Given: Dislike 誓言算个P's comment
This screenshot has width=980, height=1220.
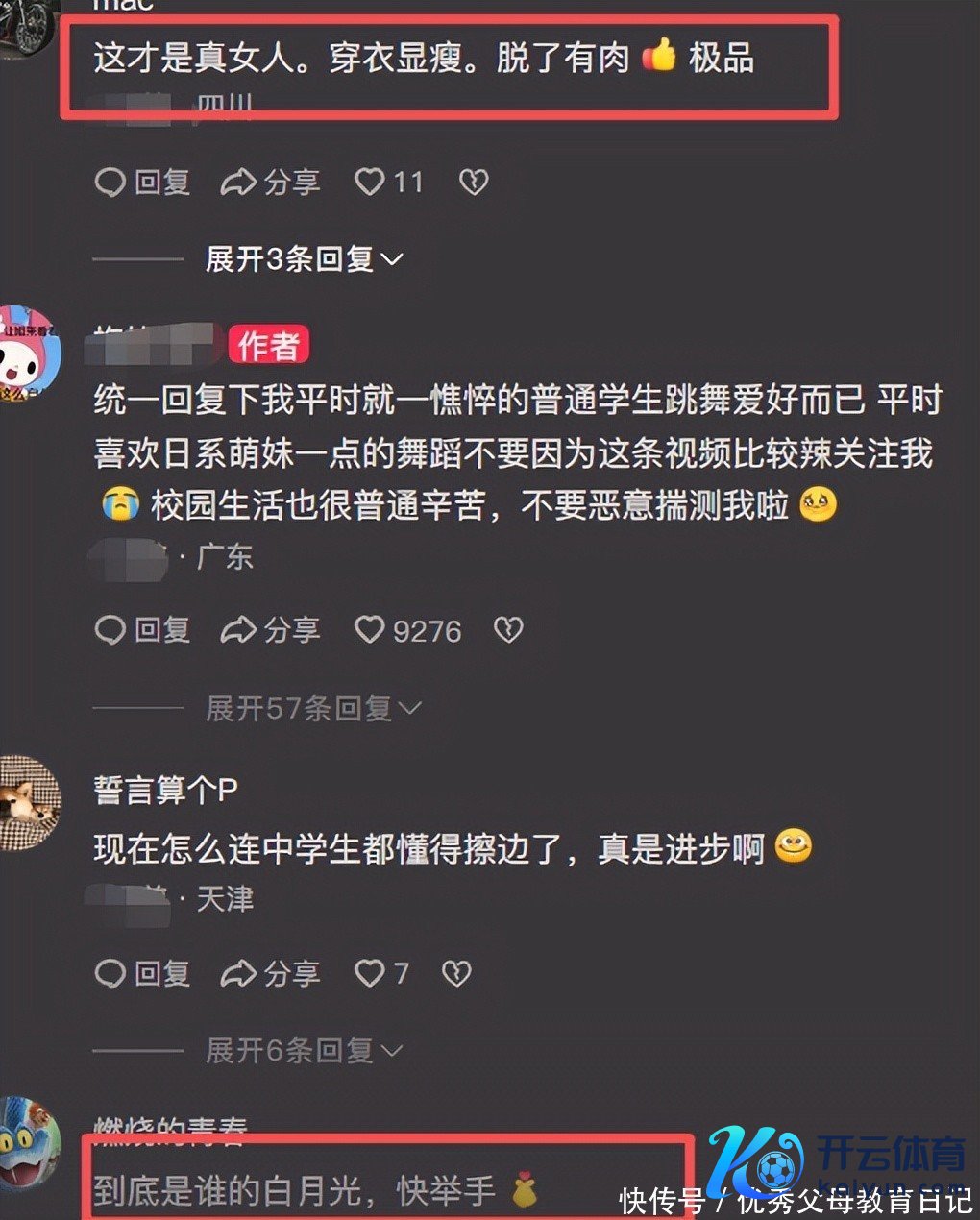Looking at the screenshot, I should [456, 973].
